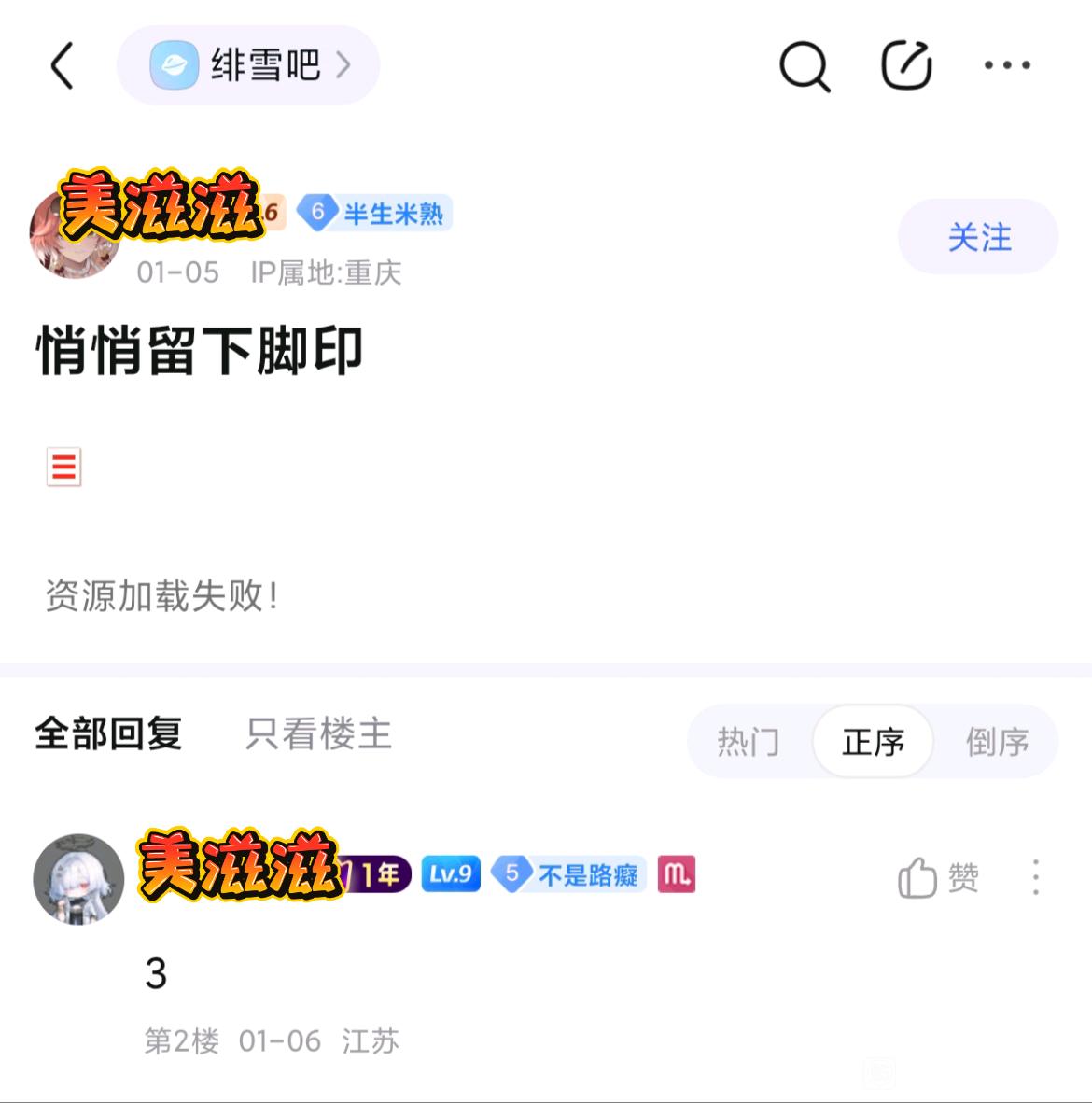The width and height of the screenshot is (1092, 1103).
Task: Like the 2nd floor reply
Action: point(938,877)
